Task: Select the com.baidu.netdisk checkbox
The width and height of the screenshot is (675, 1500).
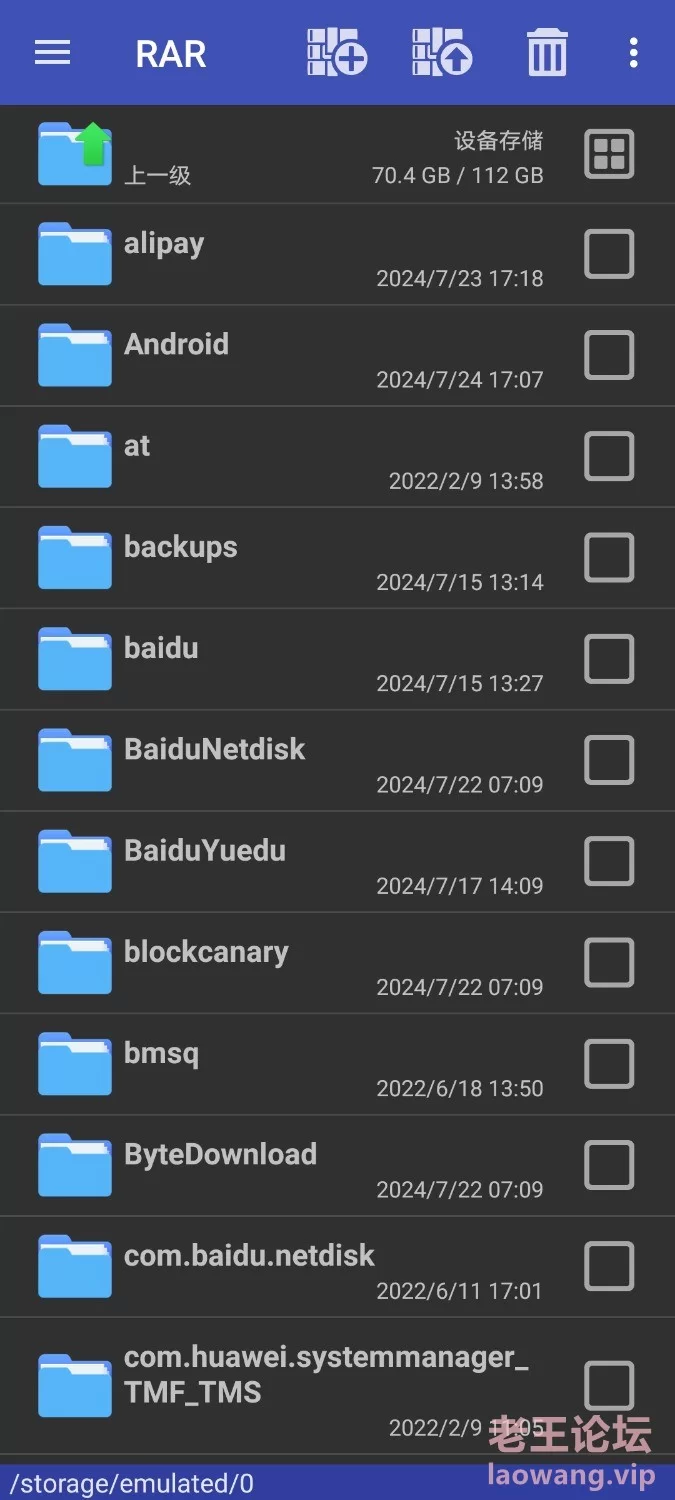Action: [609, 1266]
